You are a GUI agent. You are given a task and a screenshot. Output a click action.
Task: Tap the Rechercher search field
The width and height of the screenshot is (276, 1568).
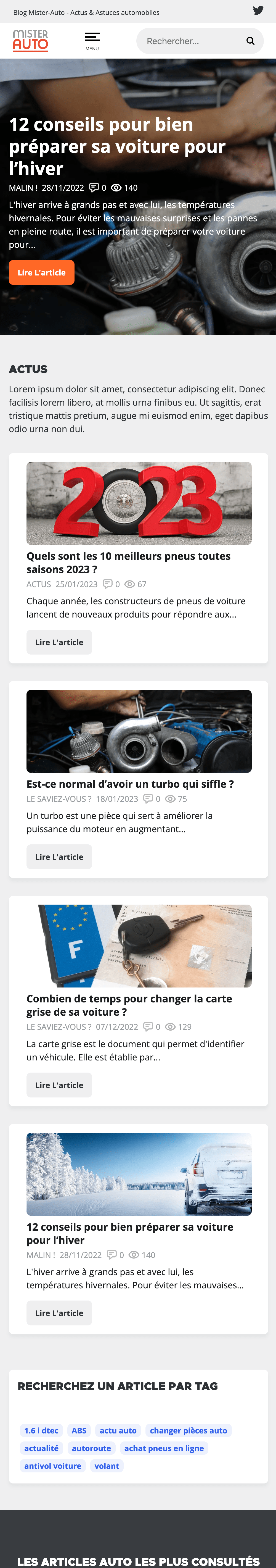point(189,41)
